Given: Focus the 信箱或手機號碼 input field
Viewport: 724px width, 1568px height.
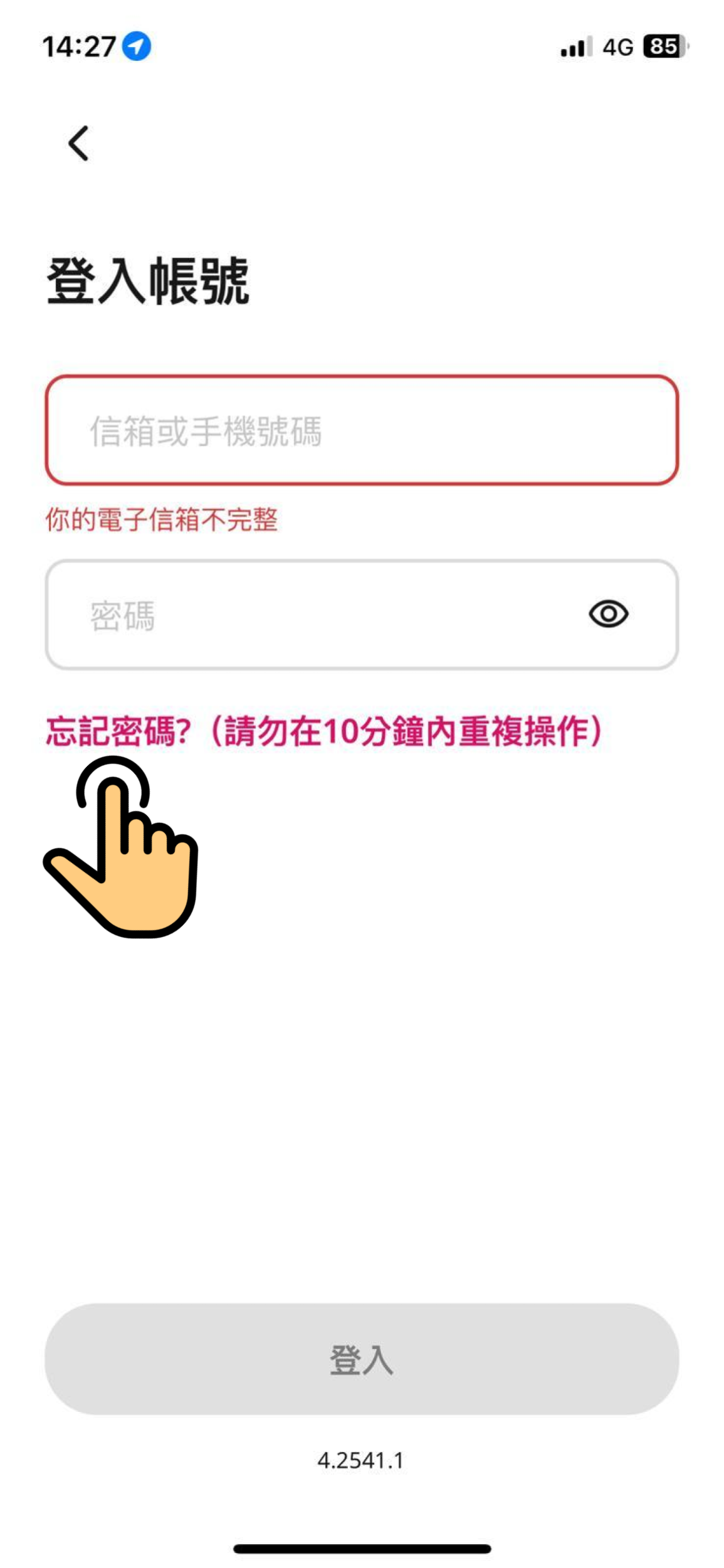Looking at the screenshot, I should tap(361, 430).
